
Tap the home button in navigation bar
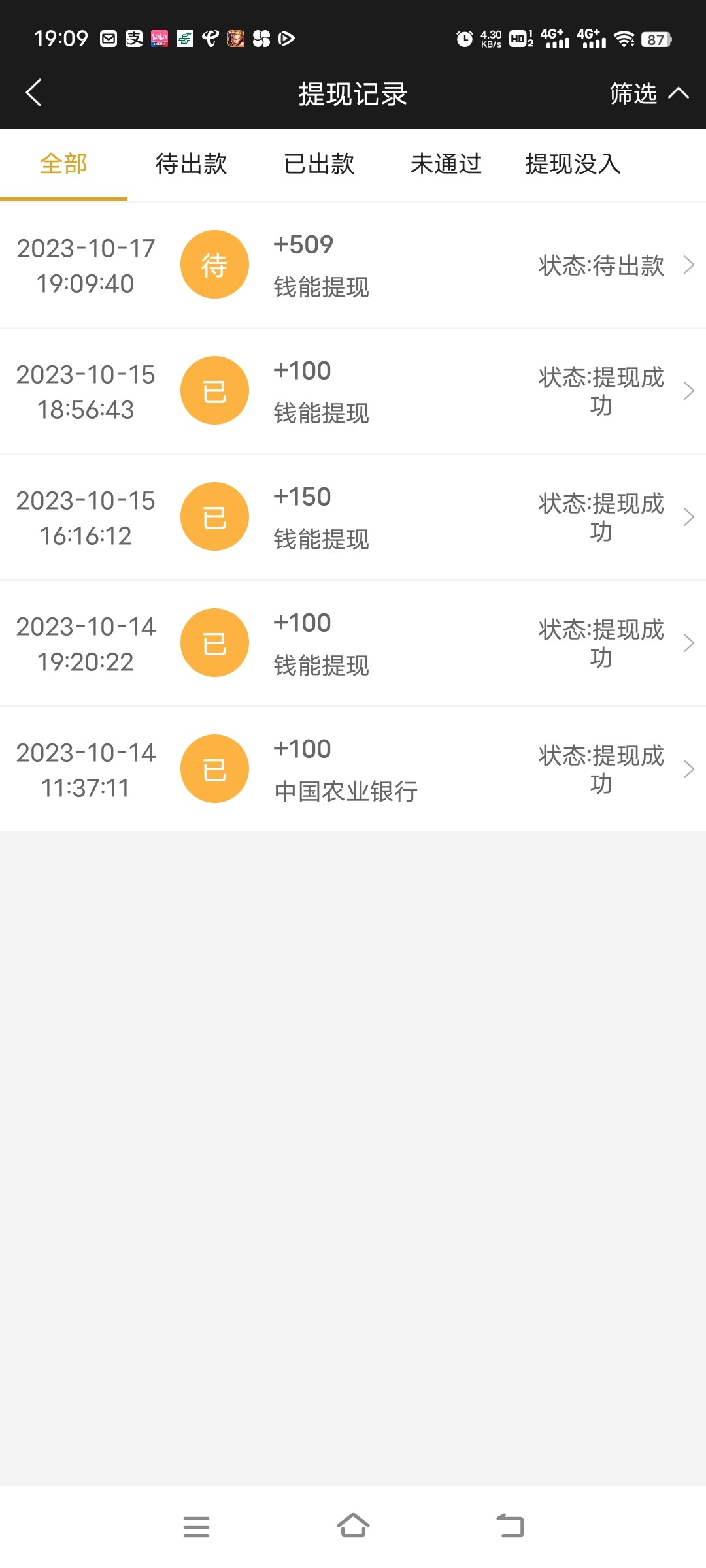pyautogui.click(x=353, y=1526)
